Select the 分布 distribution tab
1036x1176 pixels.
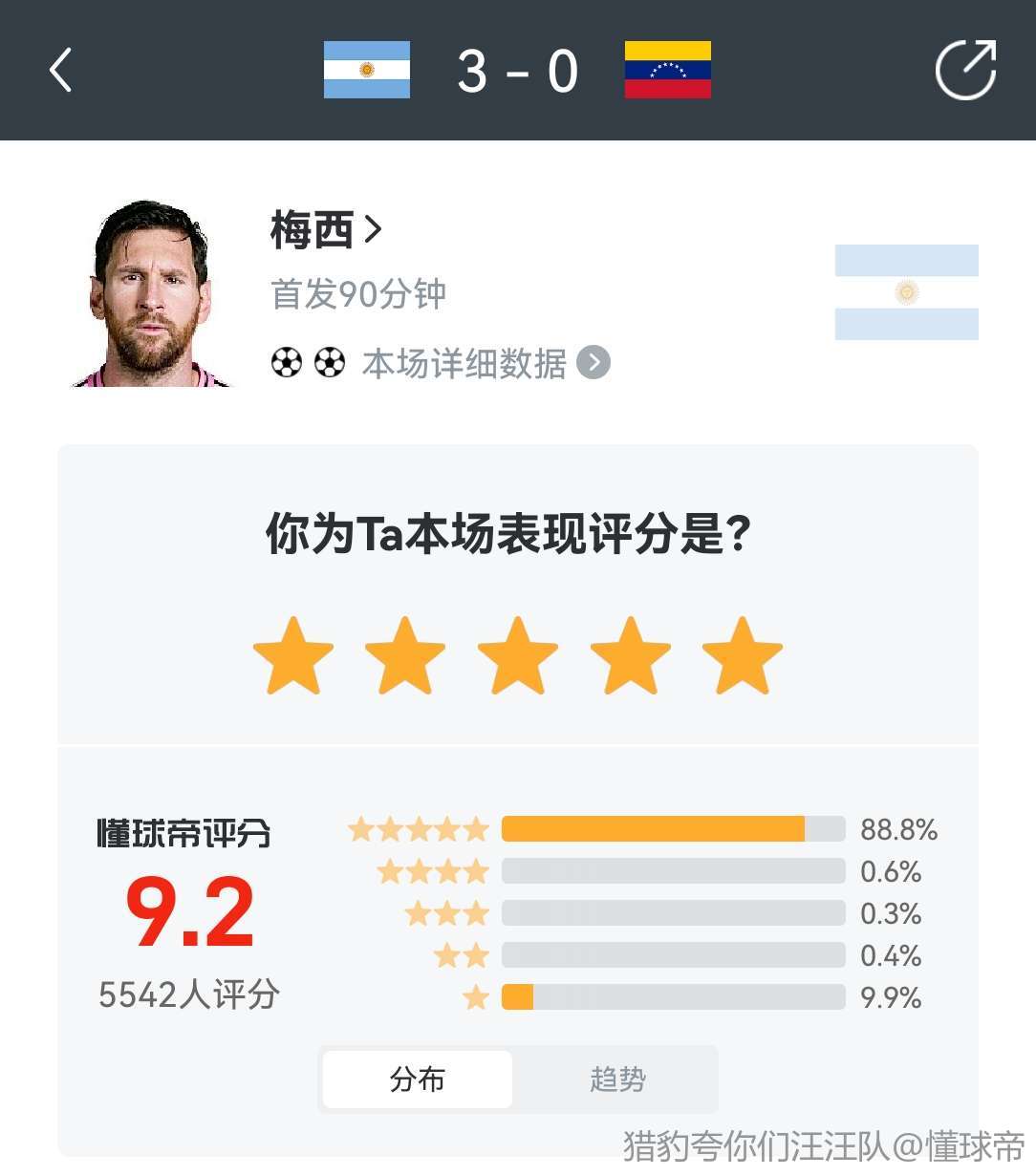tap(418, 1080)
